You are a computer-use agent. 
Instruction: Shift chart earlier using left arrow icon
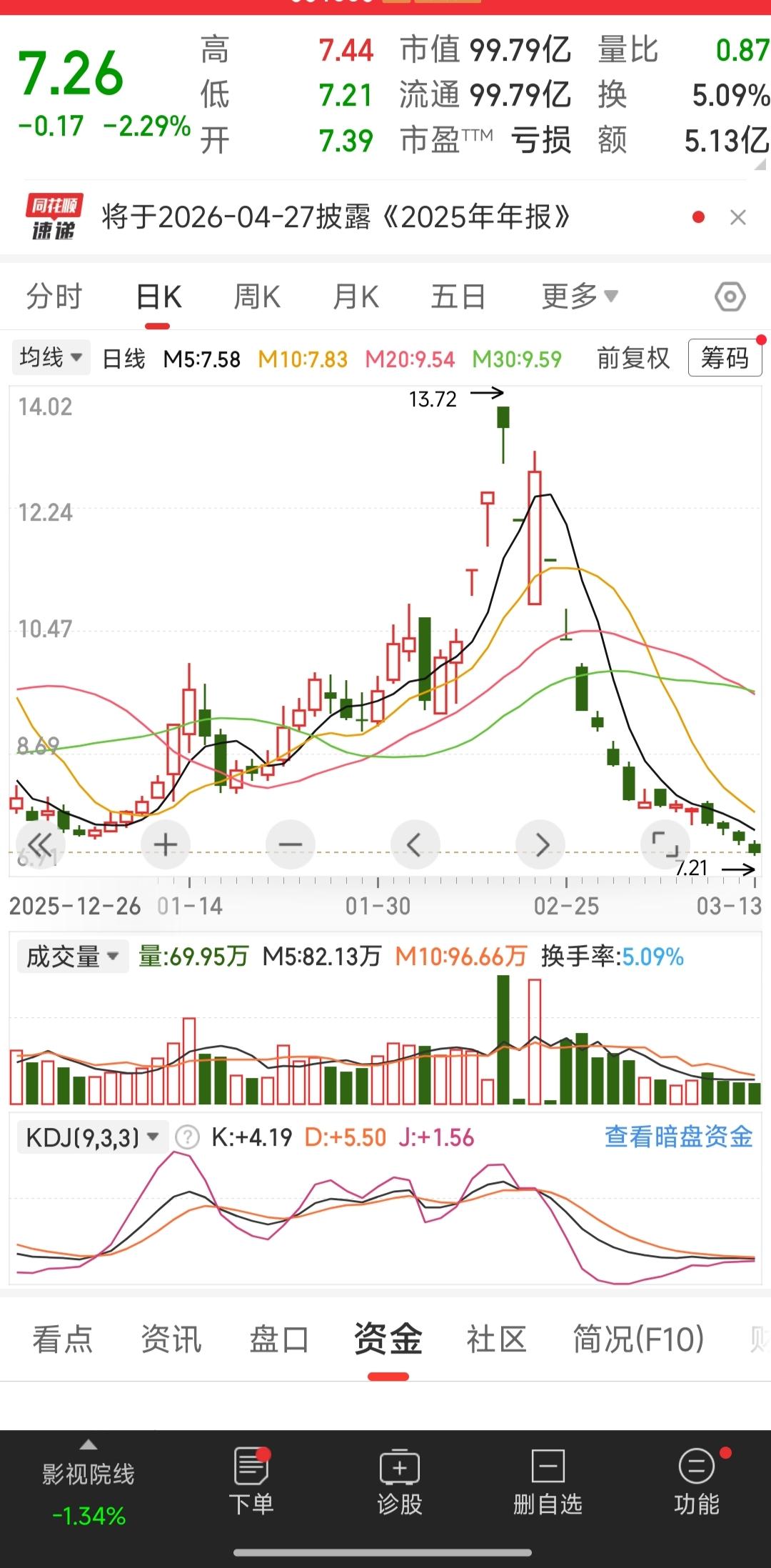(415, 844)
